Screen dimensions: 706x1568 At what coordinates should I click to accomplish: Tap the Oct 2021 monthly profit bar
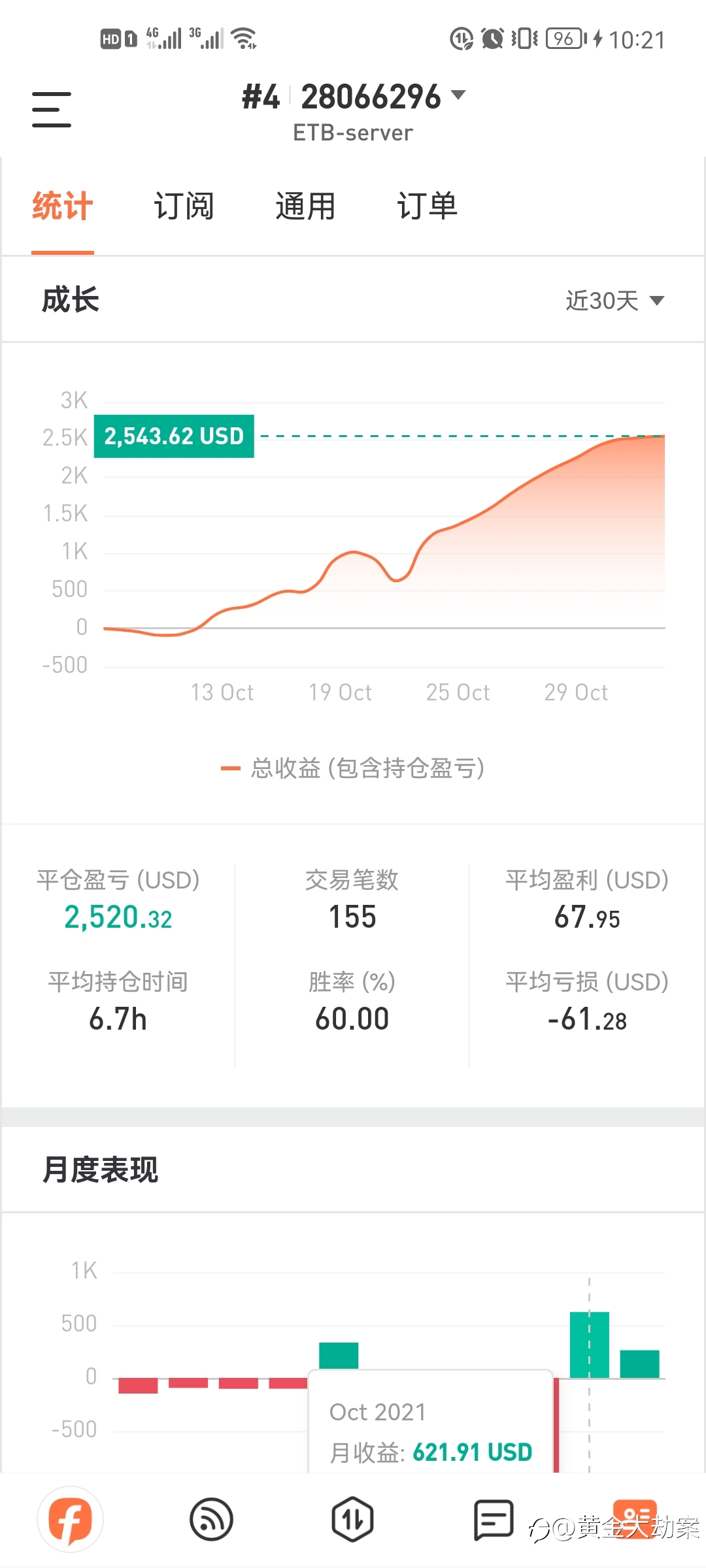[x=589, y=1345]
